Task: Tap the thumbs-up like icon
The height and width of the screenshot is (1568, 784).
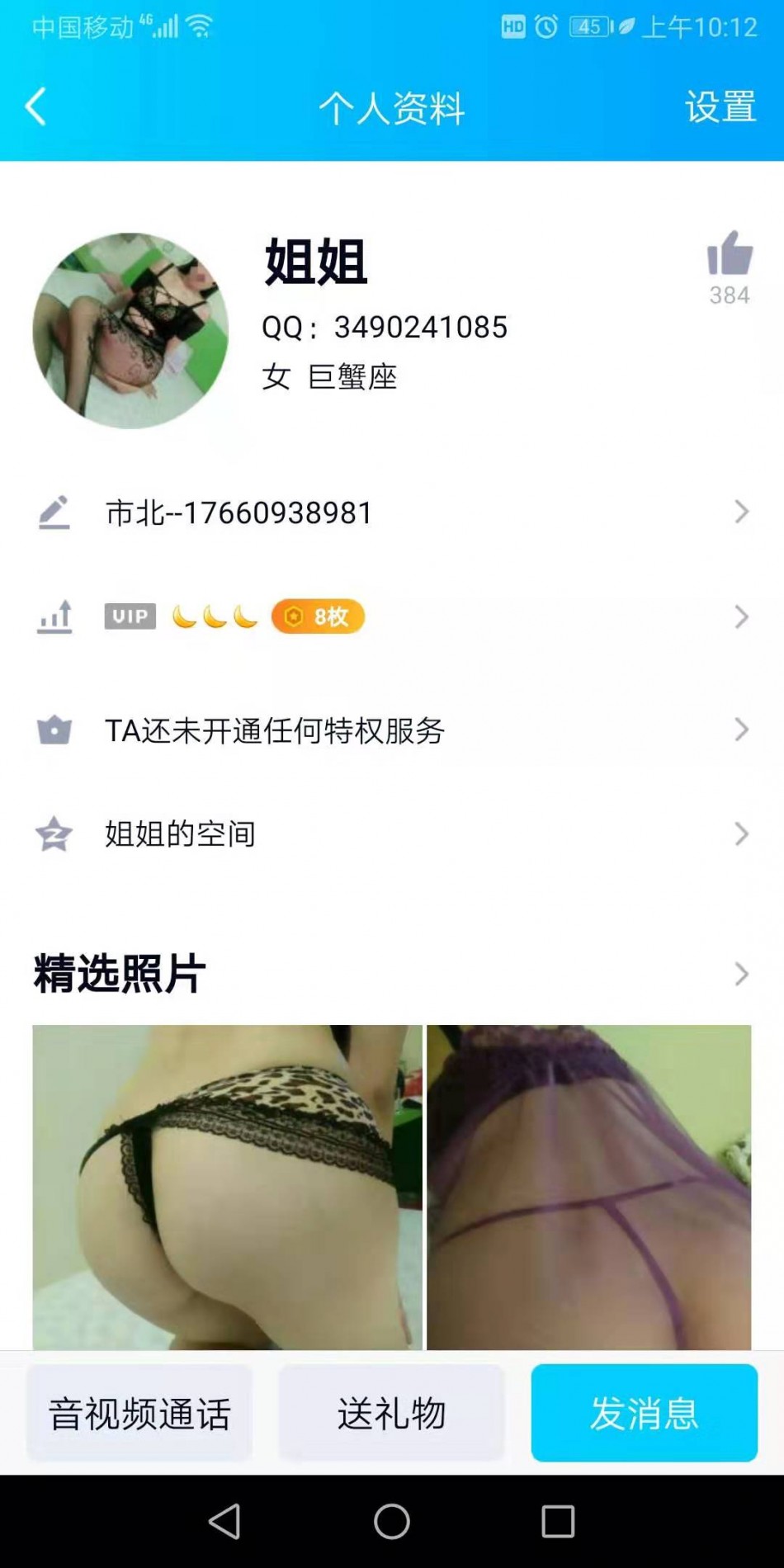Action: coord(730,254)
